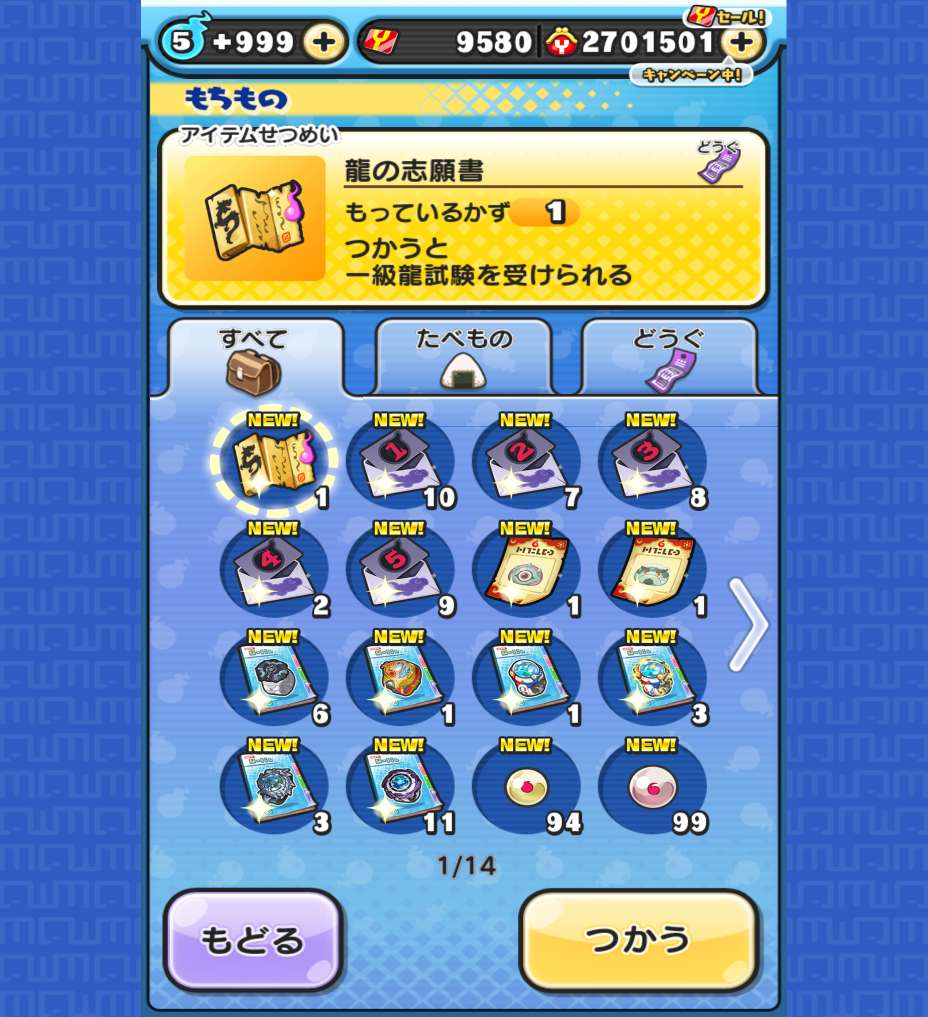Screen dimensions: 928x1017
Task: Tap the つかう use button
Action: point(638,940)
